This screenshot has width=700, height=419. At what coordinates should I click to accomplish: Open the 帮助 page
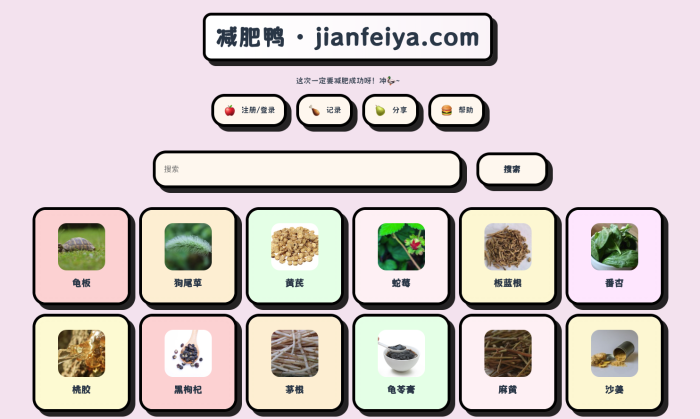[x=456, y=110]
